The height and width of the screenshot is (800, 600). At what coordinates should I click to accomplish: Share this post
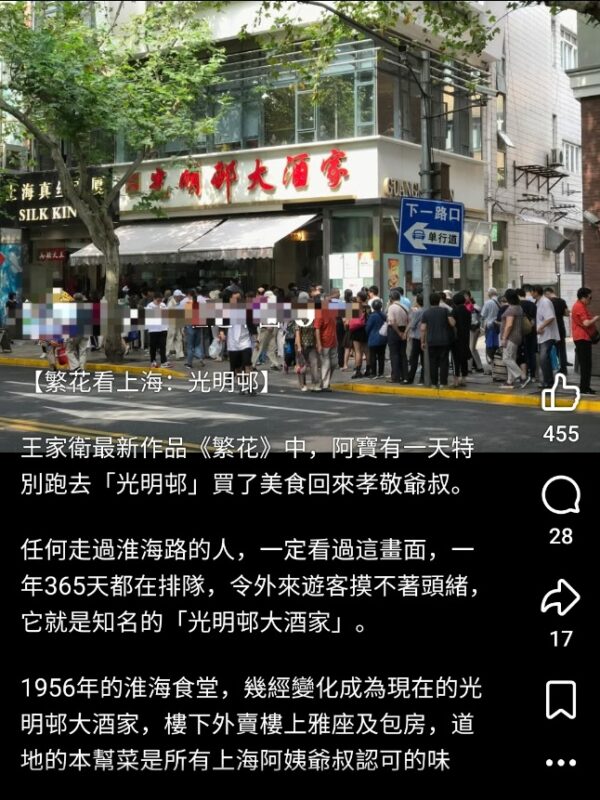click(x=560, y=597)
